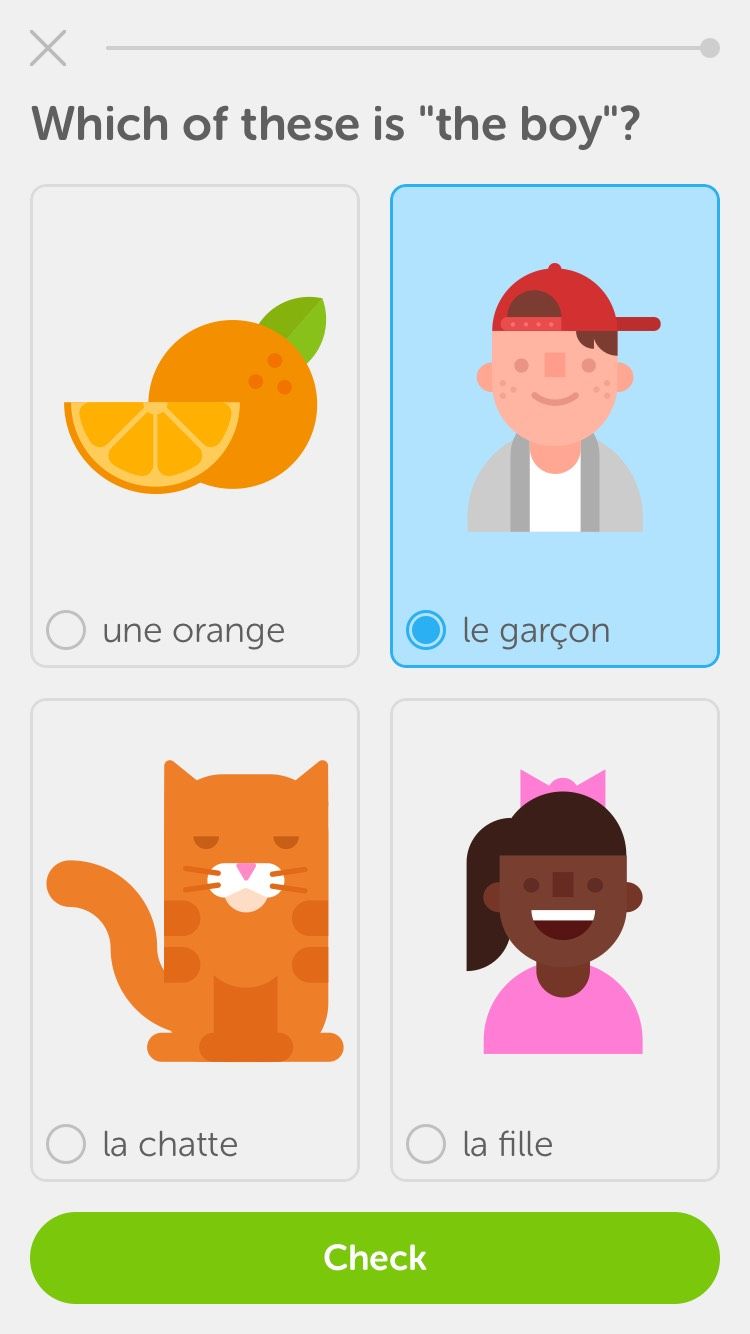The height and width of the screenshot is (1334, 750).
Task: Select the "la fille" answer card
Action: pos(555,940)
